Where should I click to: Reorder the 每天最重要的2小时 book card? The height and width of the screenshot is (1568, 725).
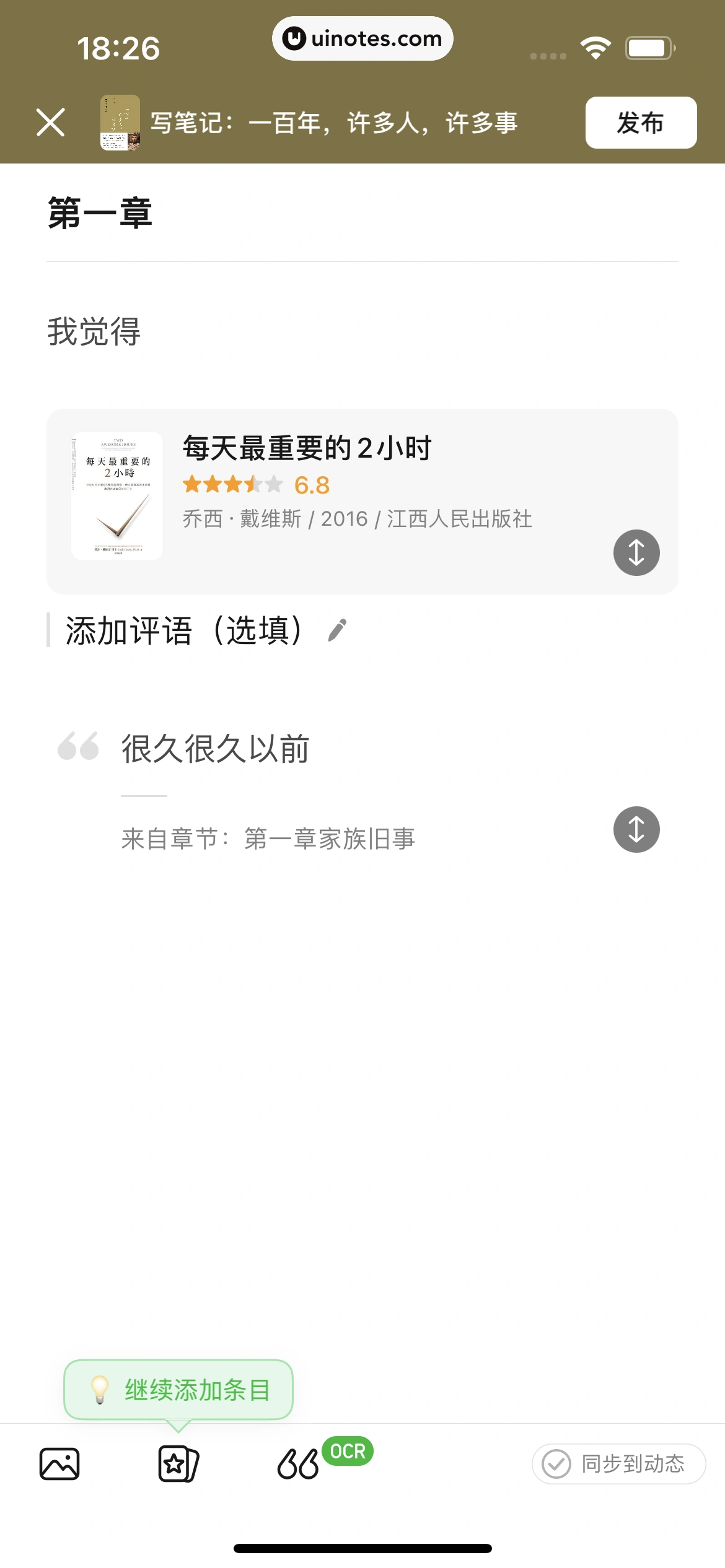tap(636, 552)
